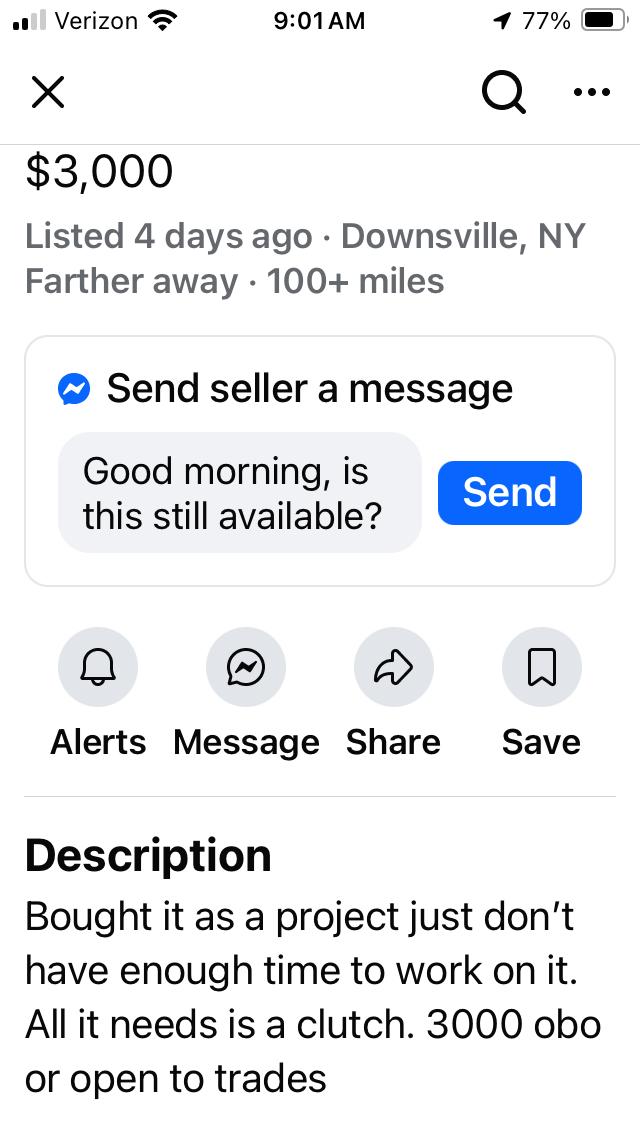Viewport: 640px width, 1136px height.
Task: Open search with the magnifying glass
Action: (502, 93)
